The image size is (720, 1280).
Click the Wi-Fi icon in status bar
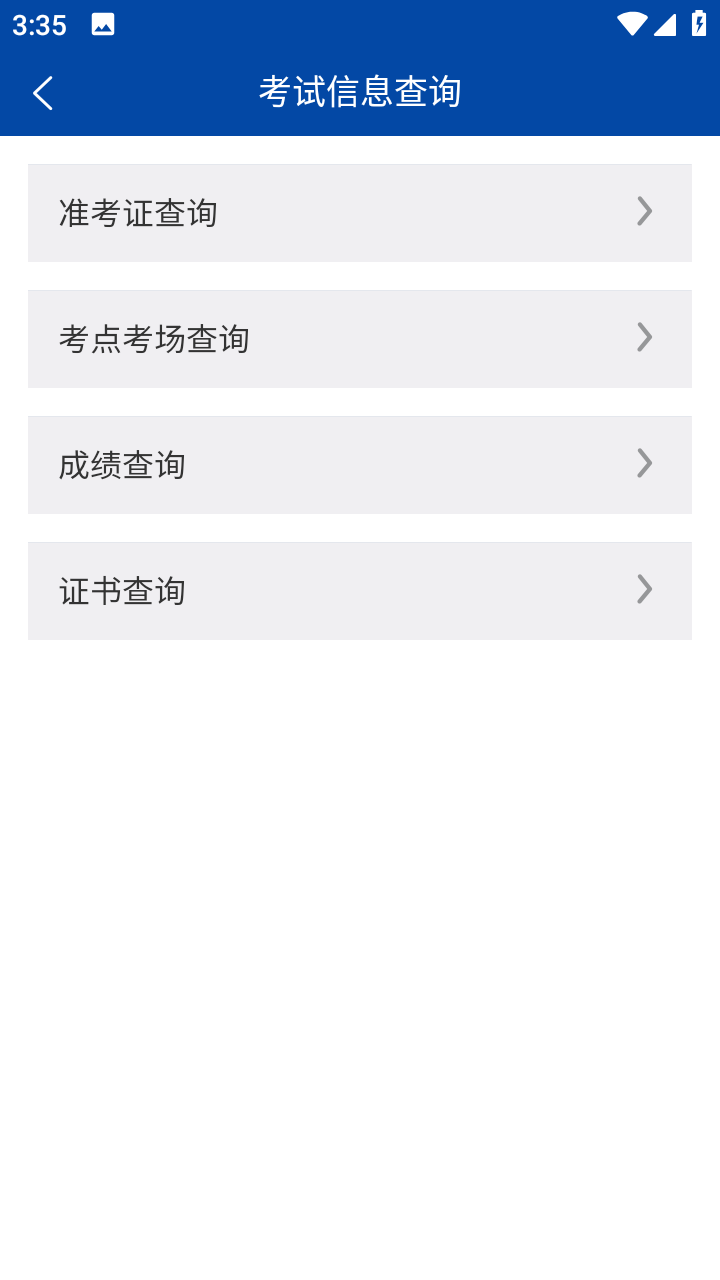(631, 22)
